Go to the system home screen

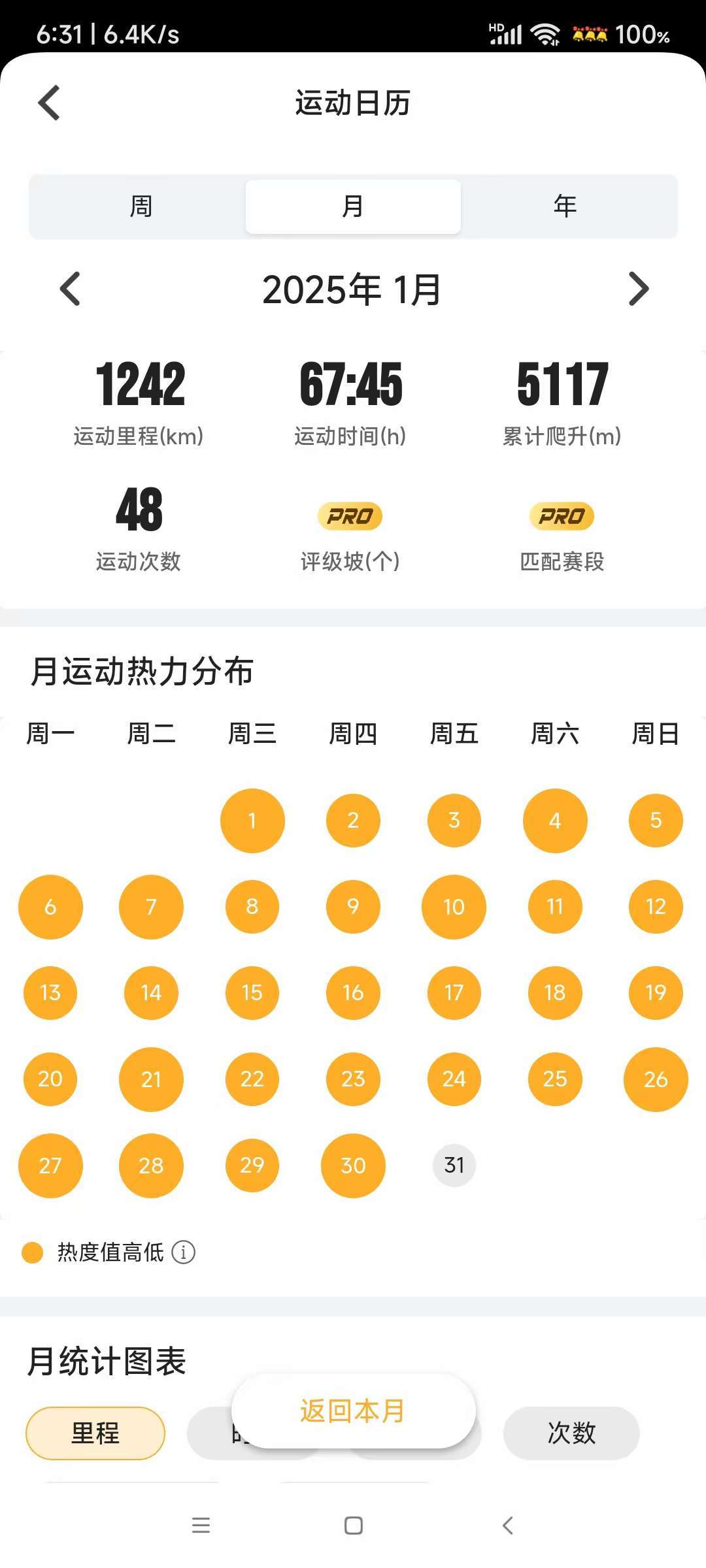[x=353, y=1526]
